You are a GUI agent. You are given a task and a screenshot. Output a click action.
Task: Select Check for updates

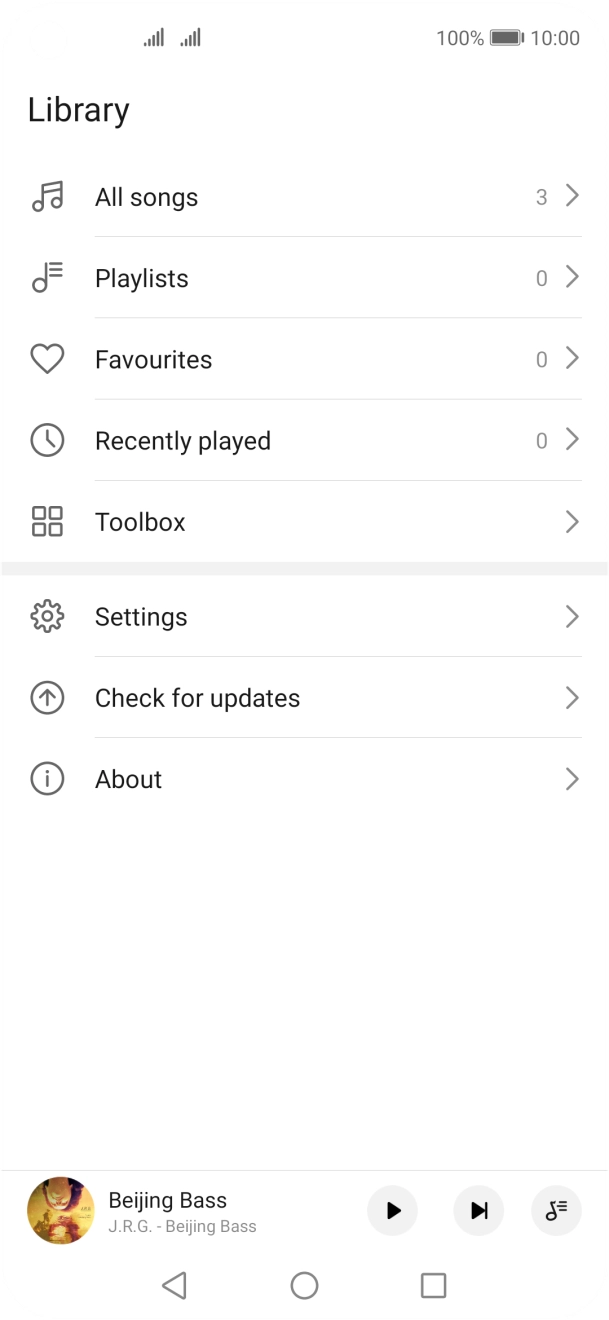click(304, 698)
